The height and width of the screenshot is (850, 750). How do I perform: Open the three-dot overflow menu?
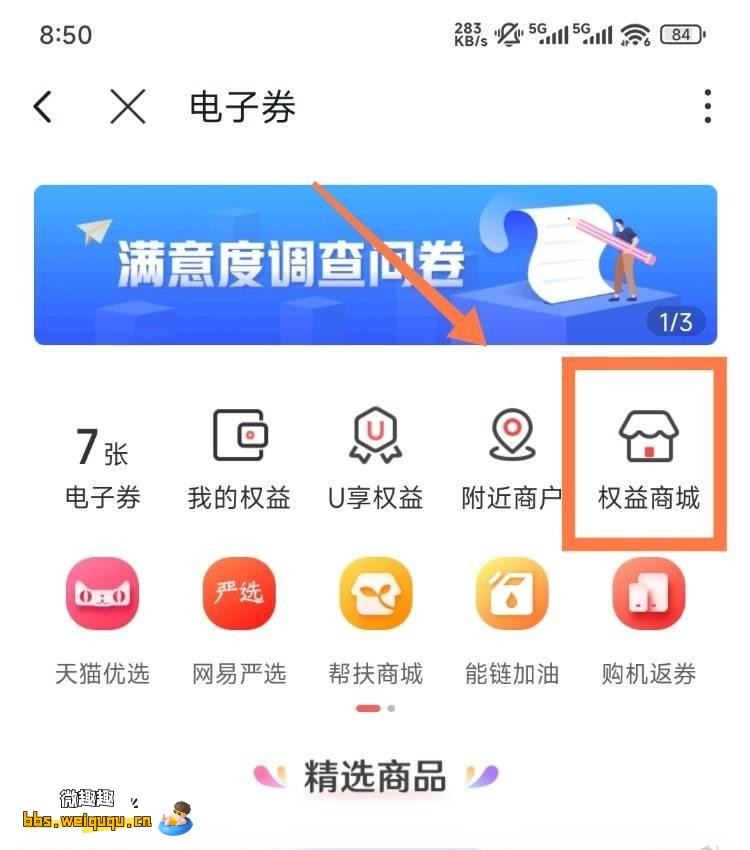707,107
